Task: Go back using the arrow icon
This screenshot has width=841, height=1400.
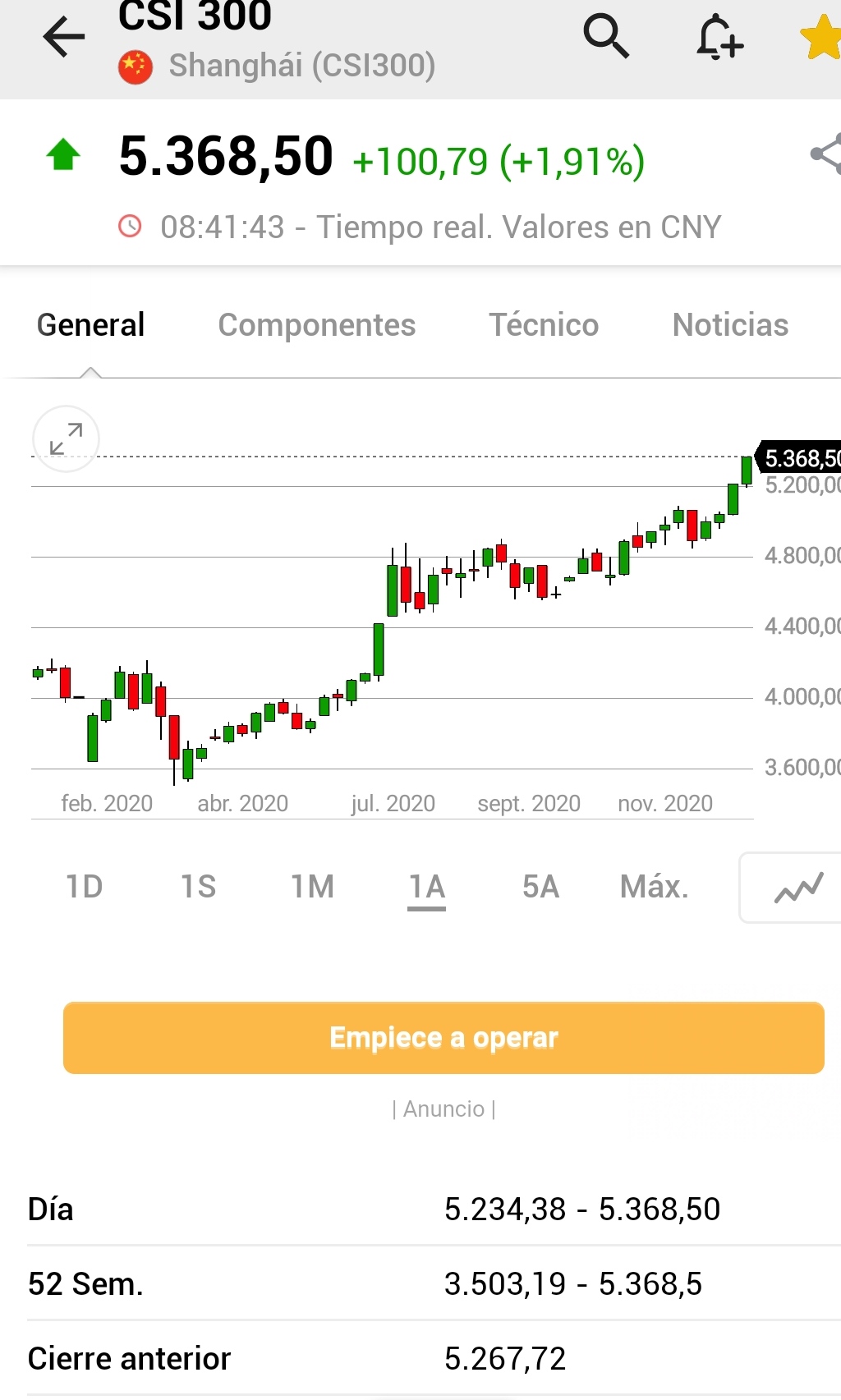Action: [x=64, y=37]
